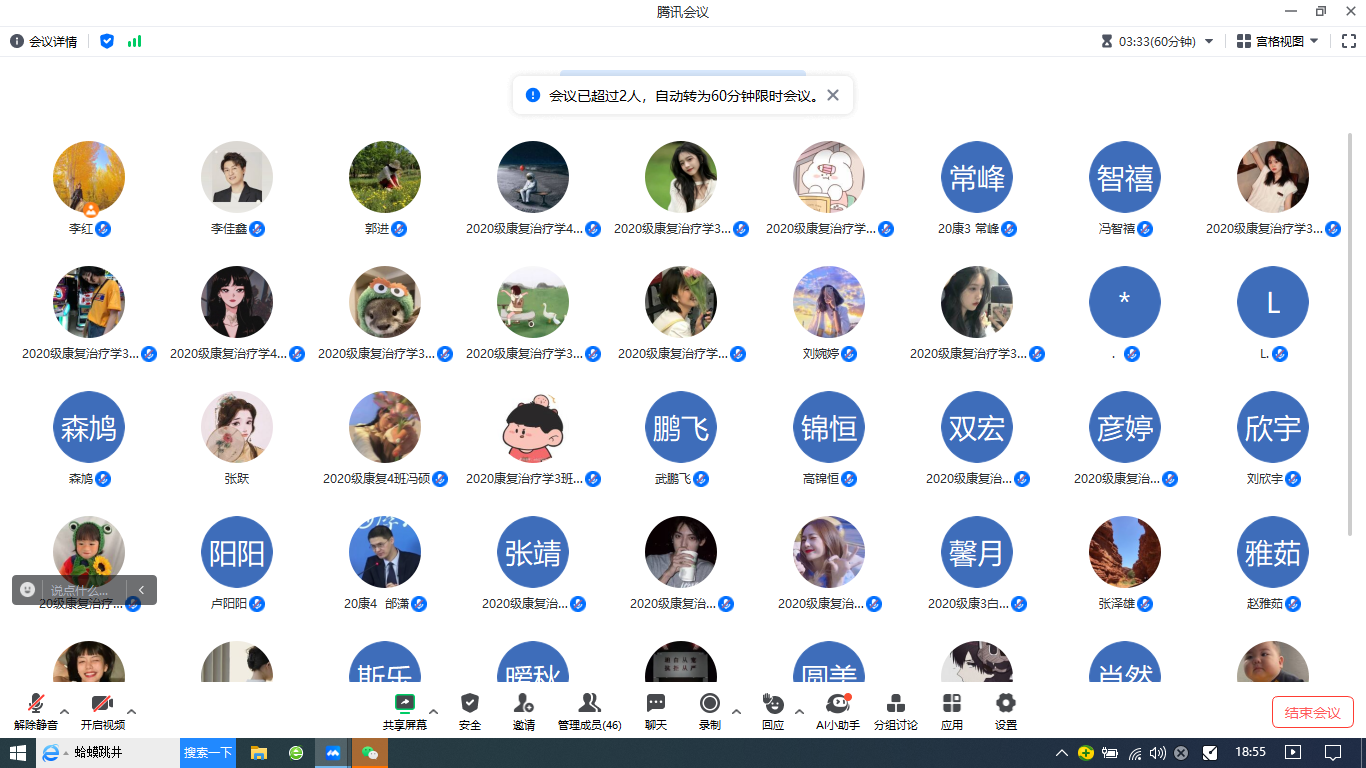View 会议详情 meeting details
This screenshot has height=768, width=1366.
tap(44, 41)
